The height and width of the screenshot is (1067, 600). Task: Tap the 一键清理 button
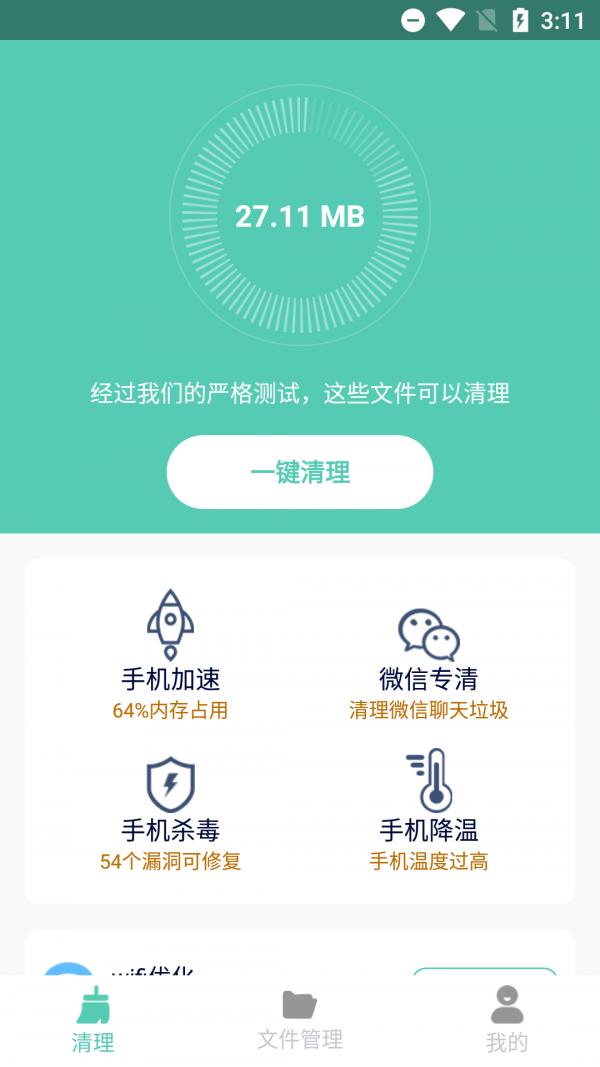(x=299, y=472)
